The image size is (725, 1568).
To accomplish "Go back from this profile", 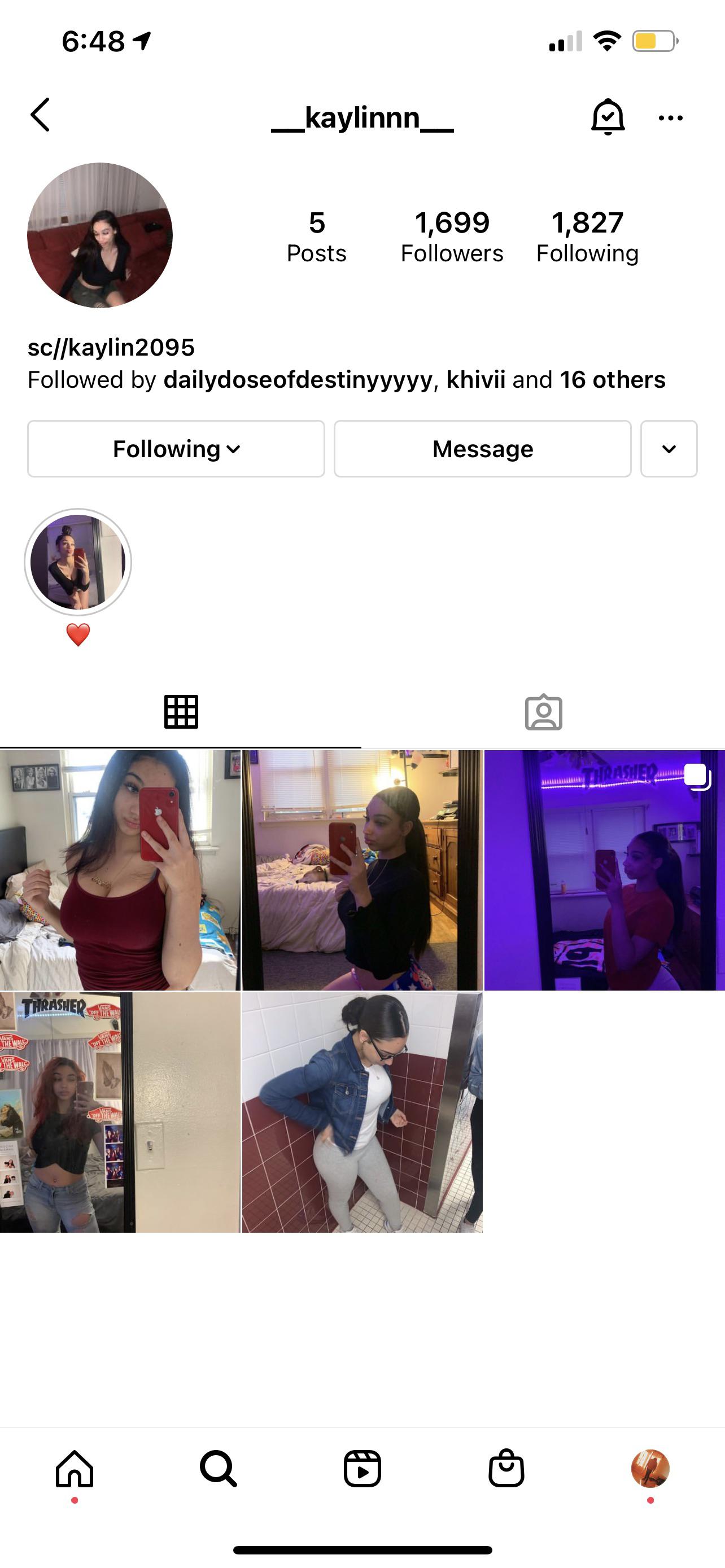I will pyautogui.click(x=40, y=115).
